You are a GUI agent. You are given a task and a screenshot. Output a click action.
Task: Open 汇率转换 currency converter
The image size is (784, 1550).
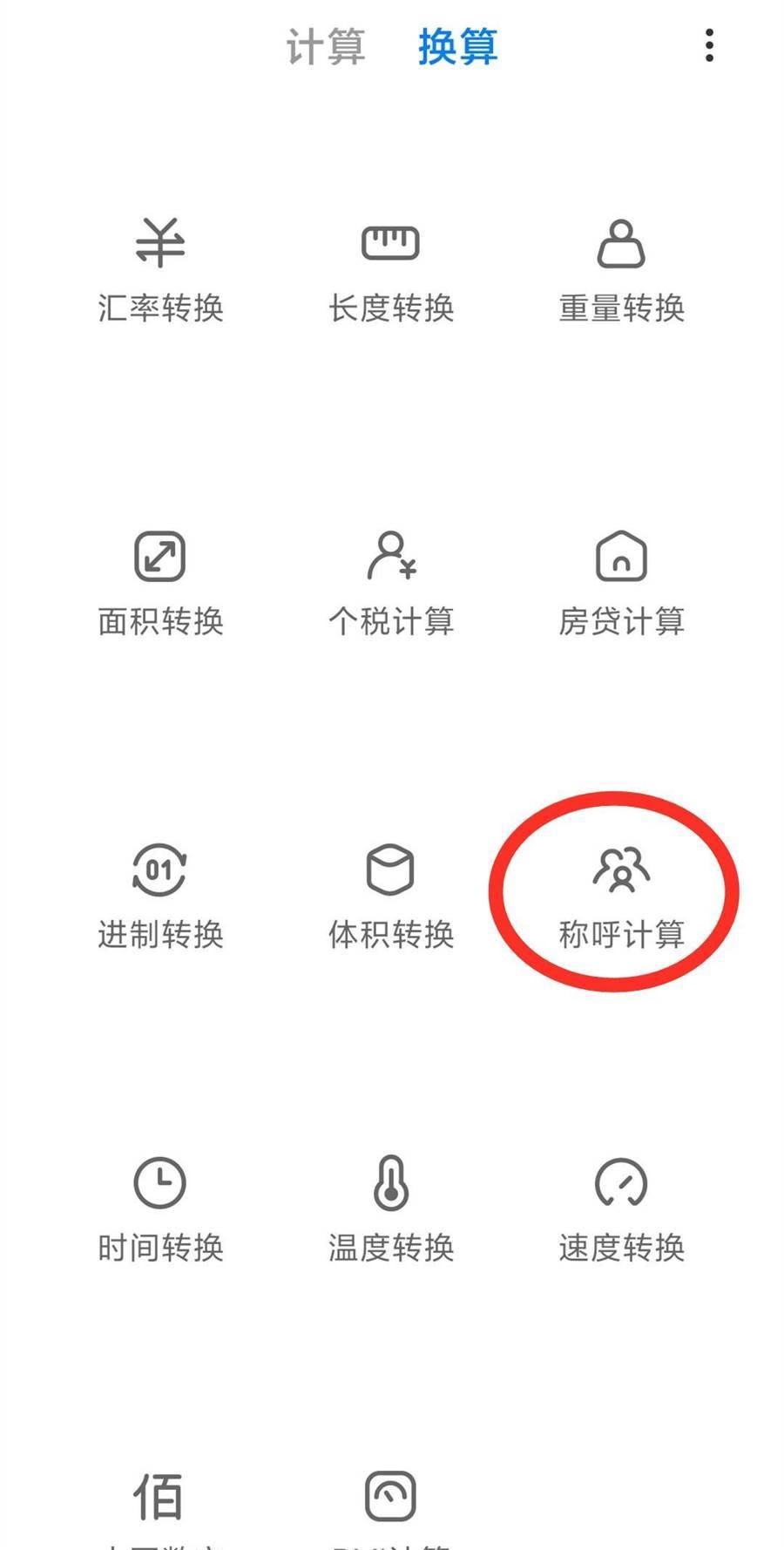[x=160, y=271]
